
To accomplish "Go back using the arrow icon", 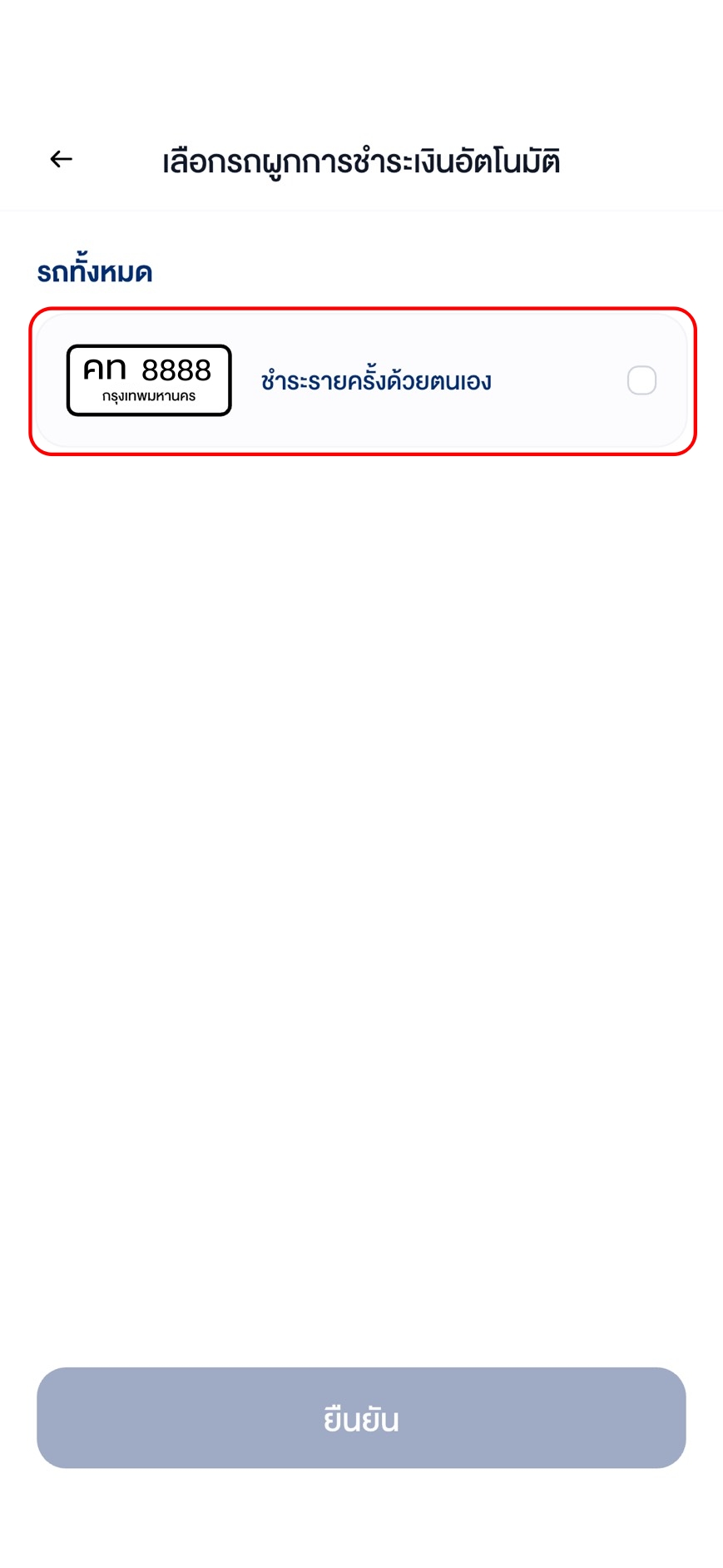I will coord(62,159).
